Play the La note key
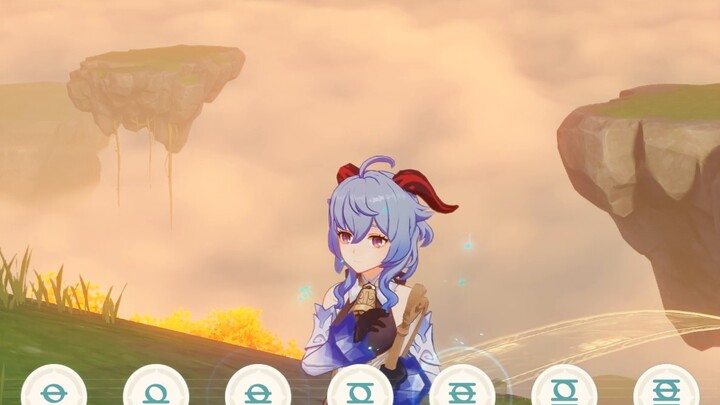720x405 pixels. (564, 392)
